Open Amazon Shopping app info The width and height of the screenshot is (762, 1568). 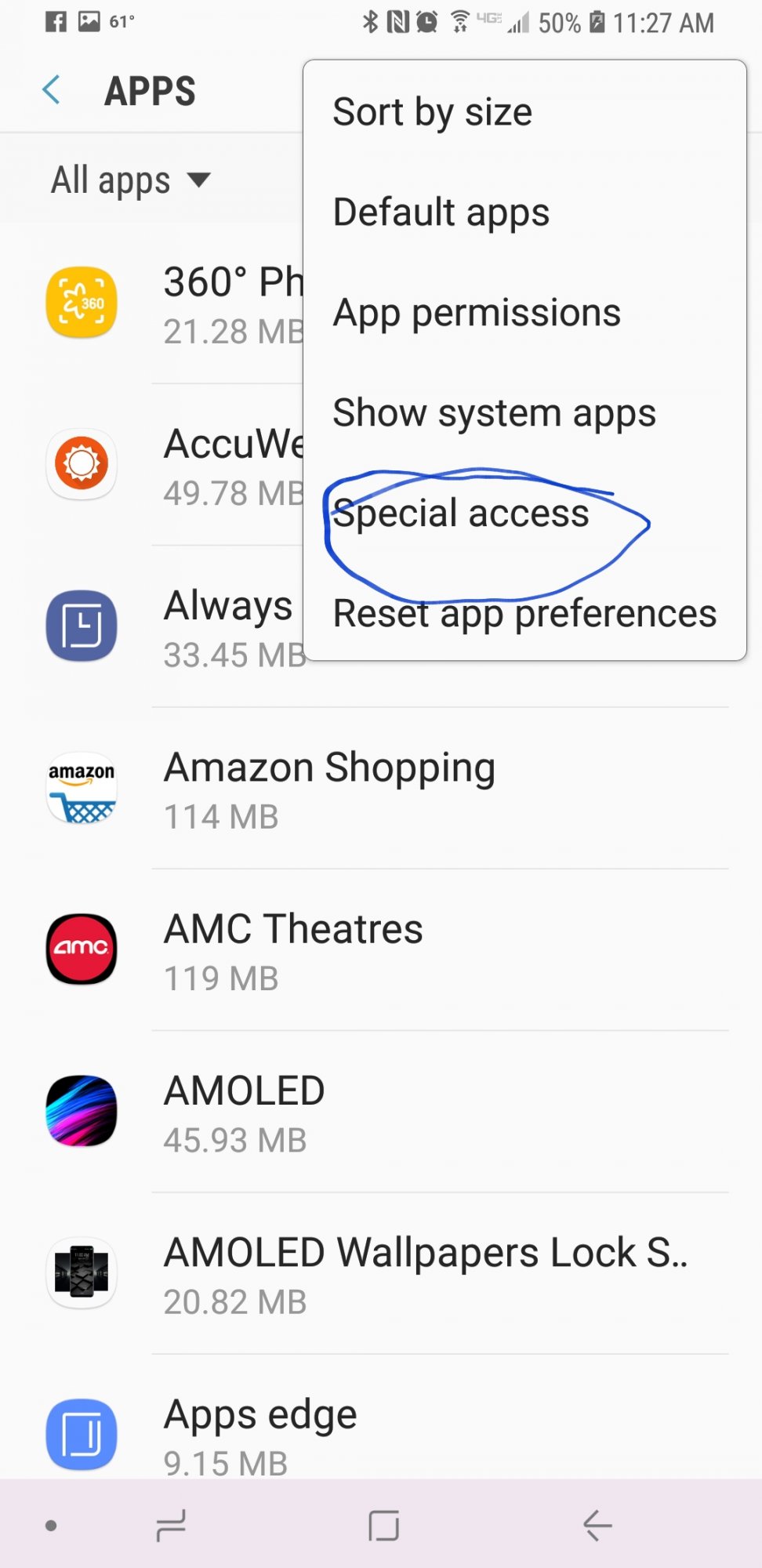[x=381, y=789]
